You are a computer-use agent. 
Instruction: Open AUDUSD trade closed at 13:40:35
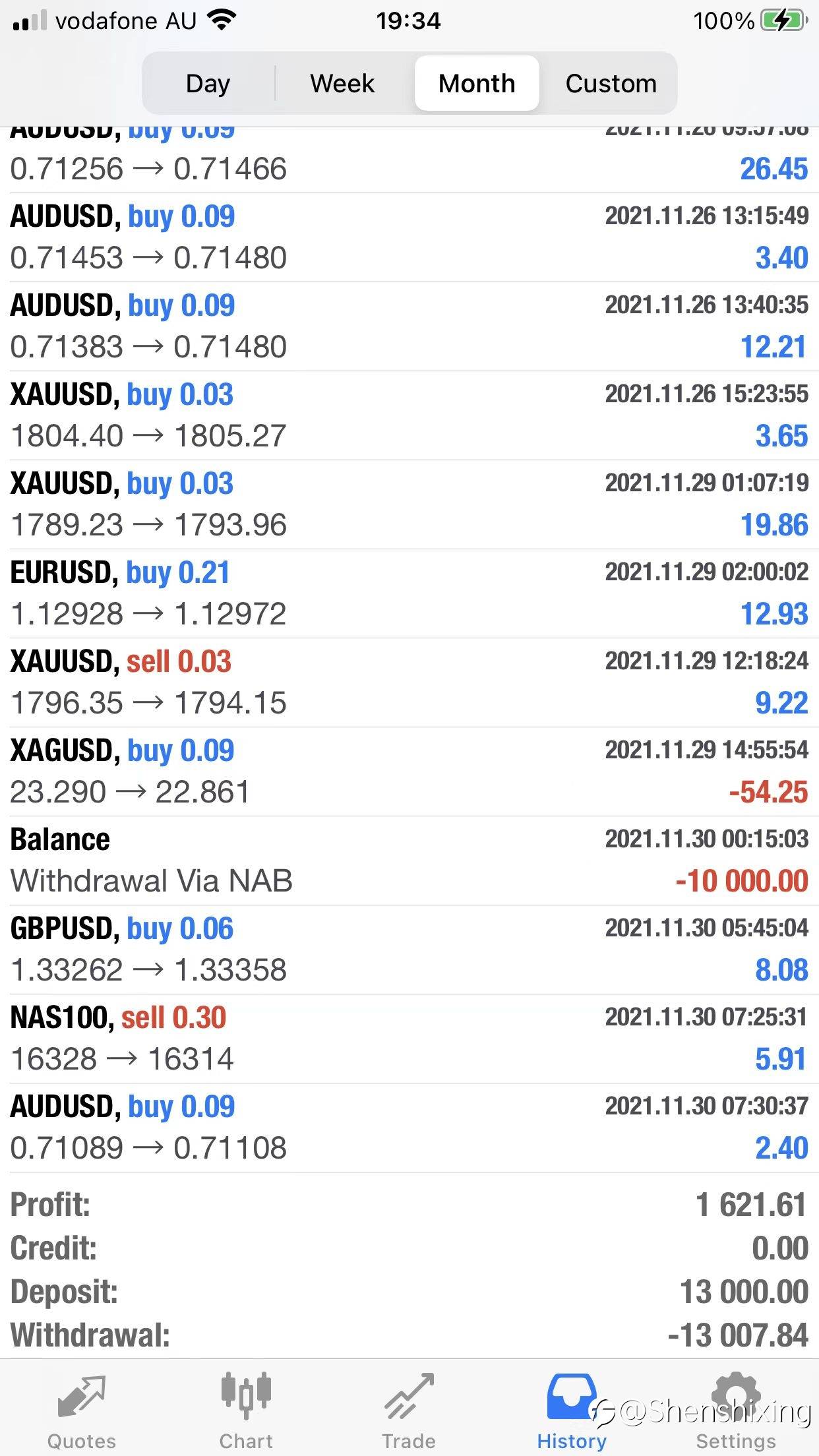point(409,326)
